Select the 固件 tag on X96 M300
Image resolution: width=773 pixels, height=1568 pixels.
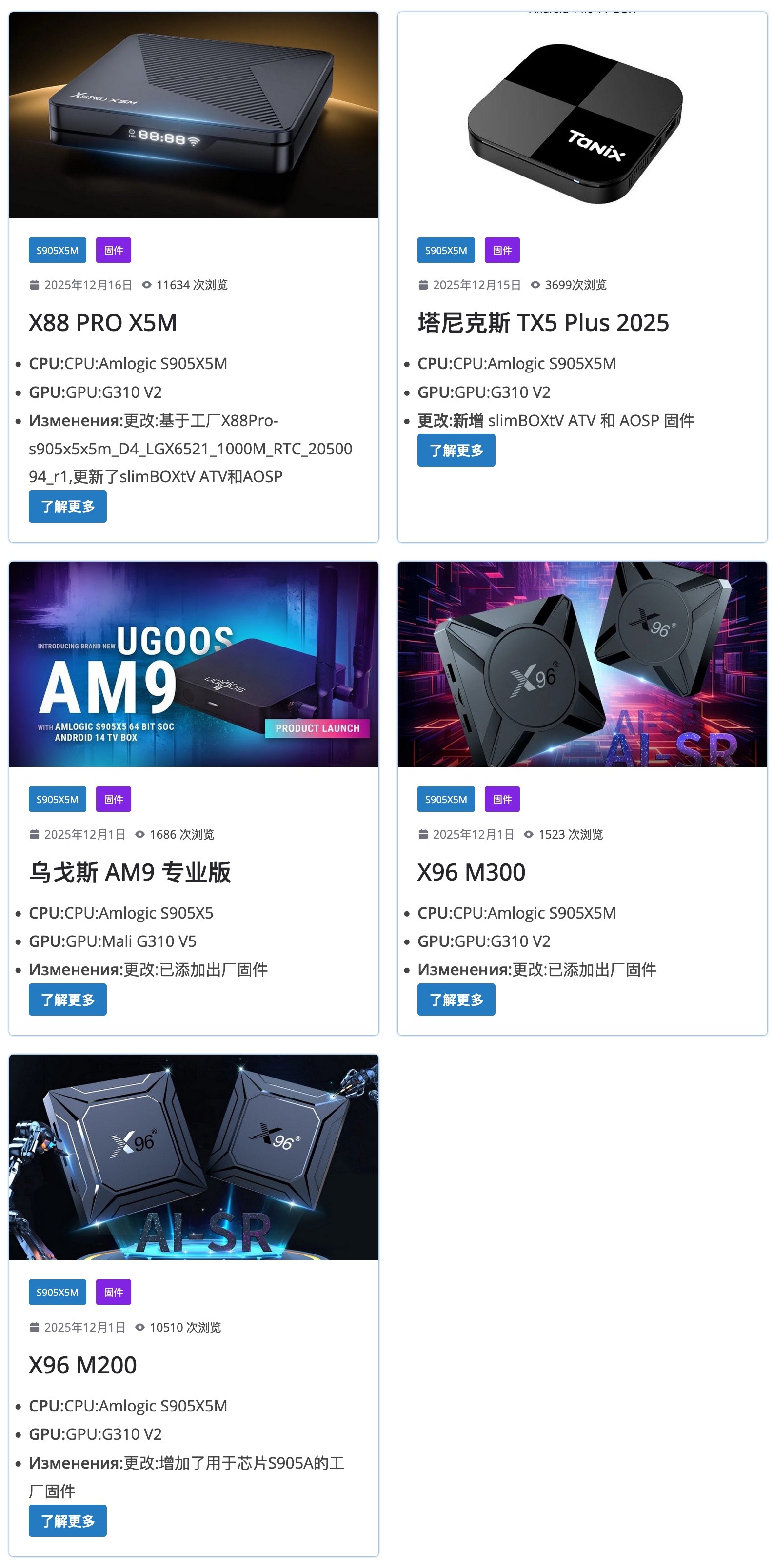click(x=501, y=799)
